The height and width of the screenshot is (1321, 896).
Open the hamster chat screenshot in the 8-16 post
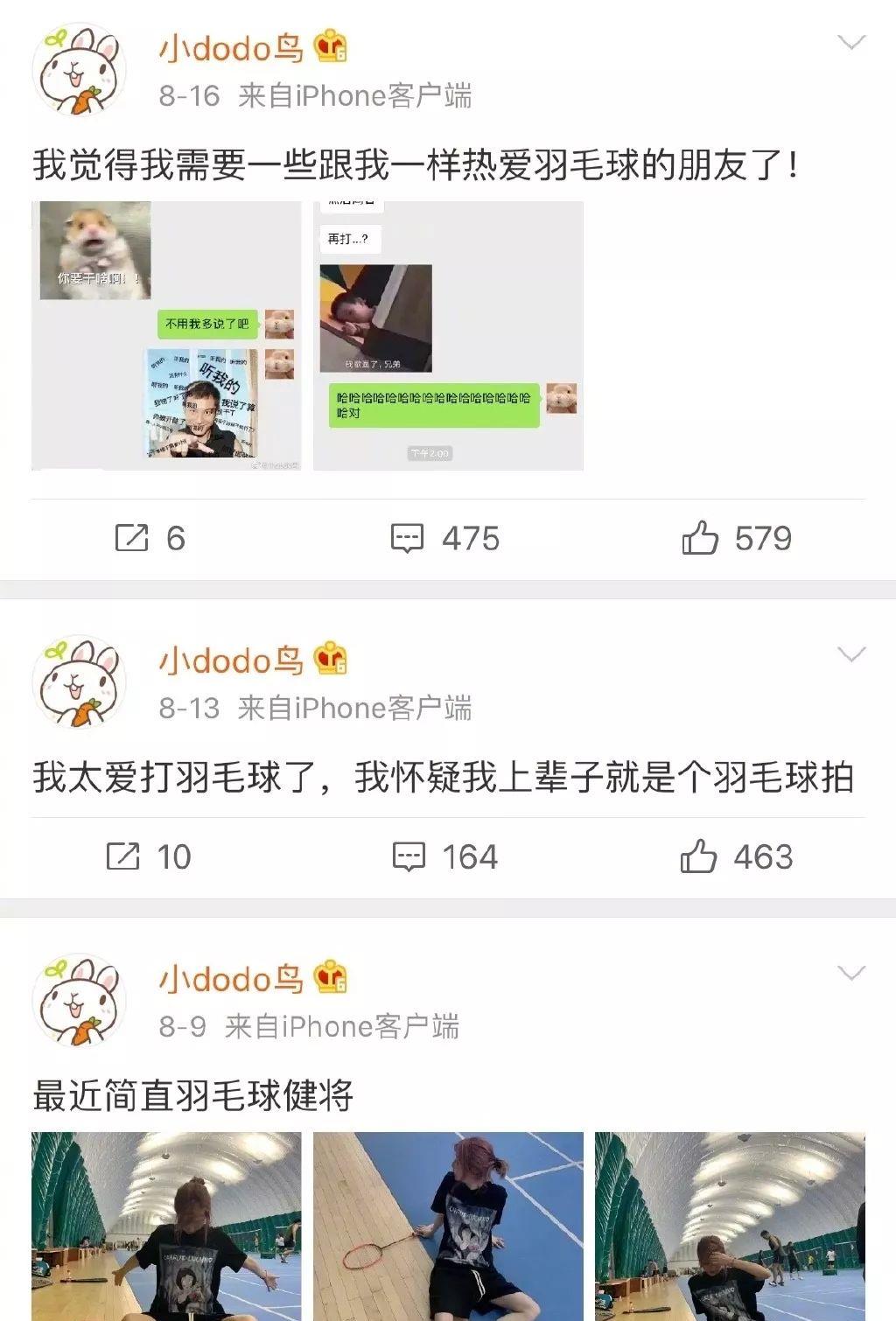tap(166, 336)
